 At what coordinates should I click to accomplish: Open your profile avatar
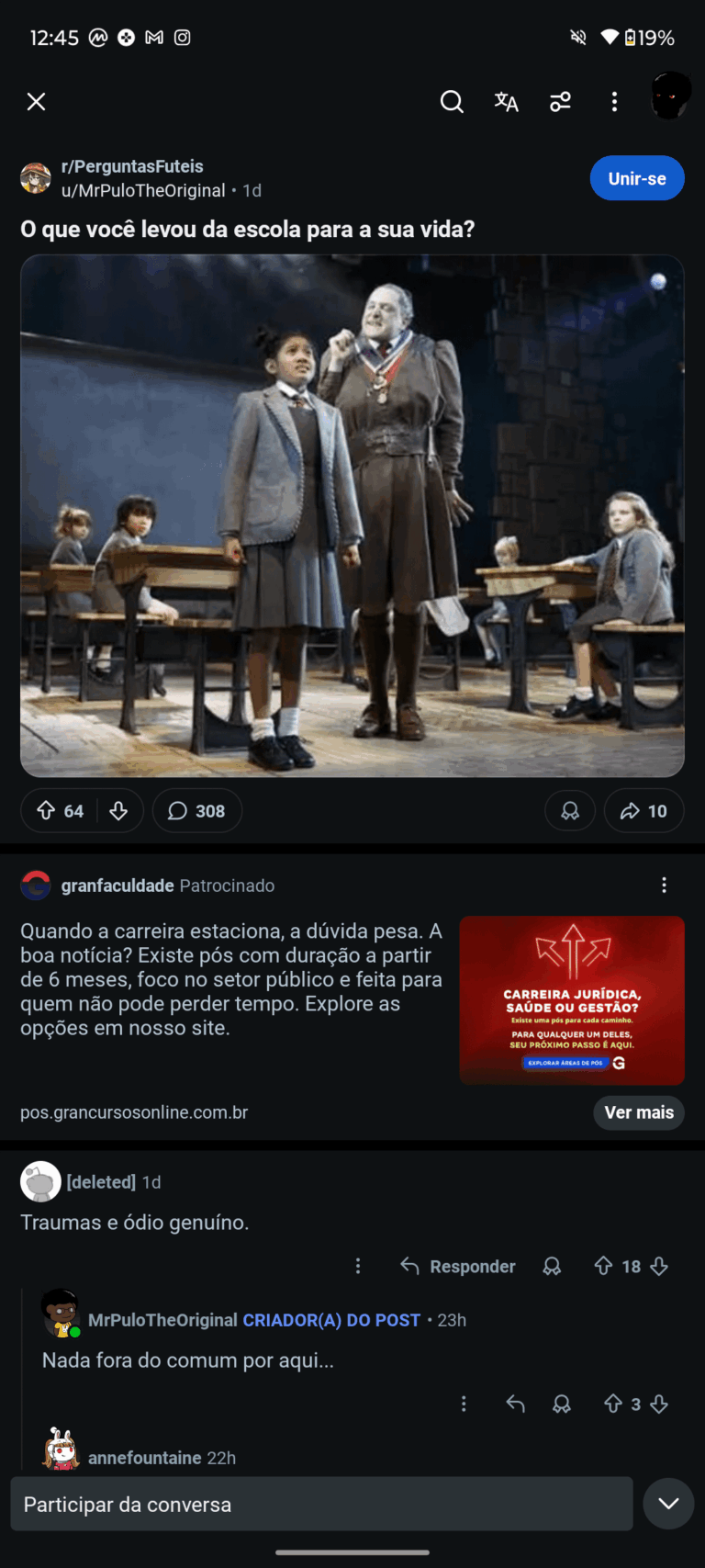(670, 97)
